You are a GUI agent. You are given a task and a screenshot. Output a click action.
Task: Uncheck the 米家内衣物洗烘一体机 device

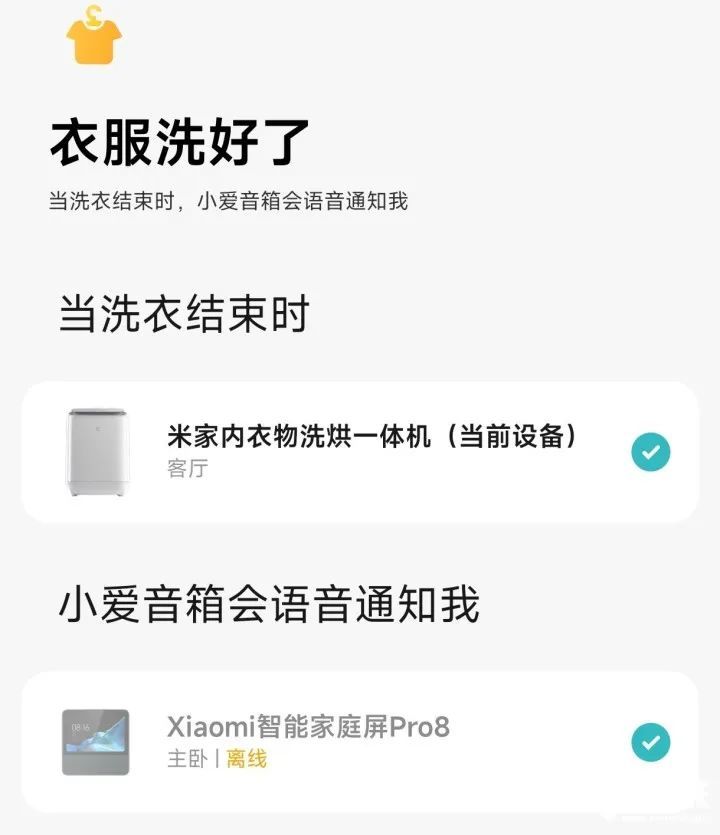pyautogui.click(x=650, y=453)
